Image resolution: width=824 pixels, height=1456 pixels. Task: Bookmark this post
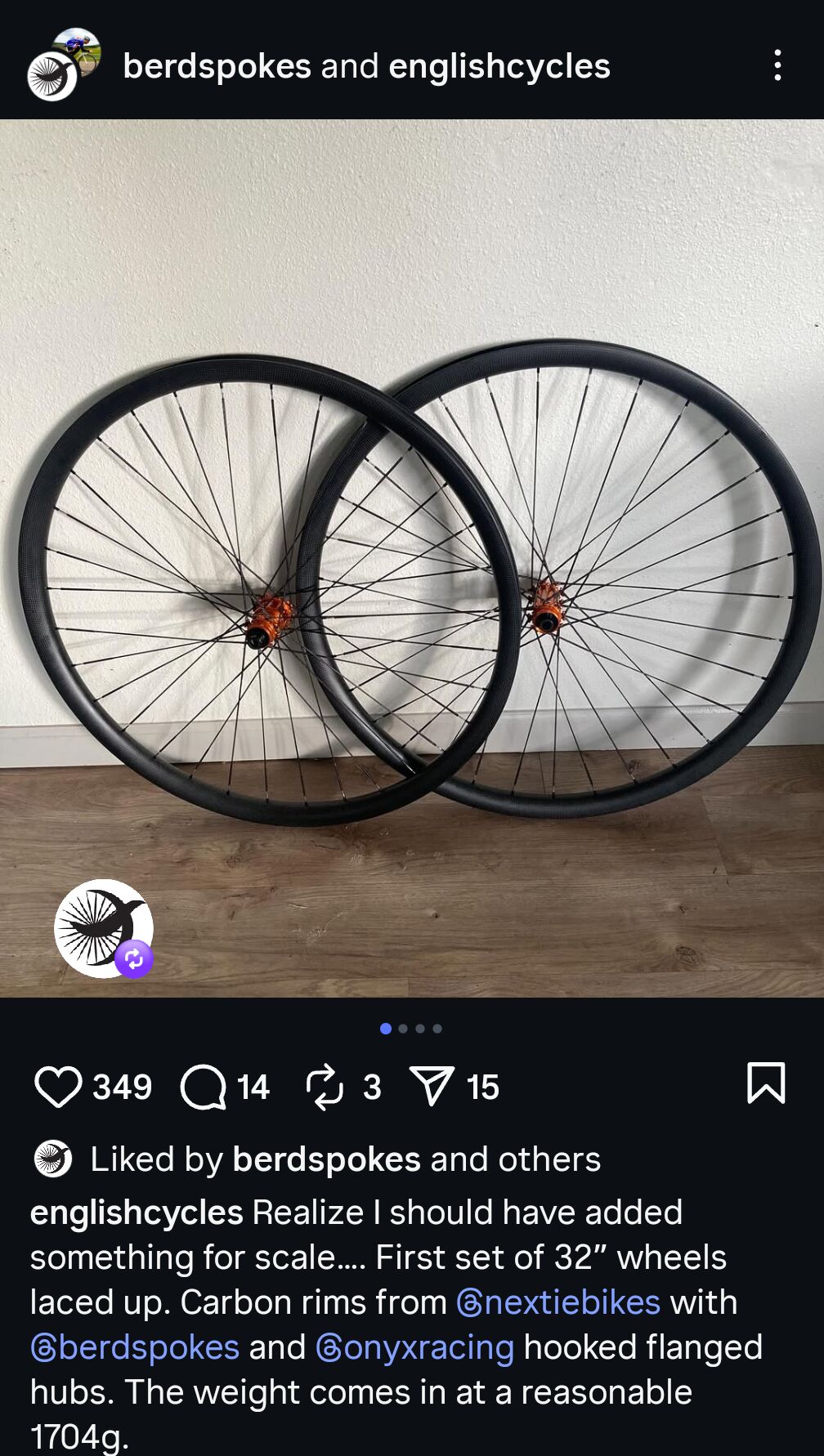[766, 1083]
